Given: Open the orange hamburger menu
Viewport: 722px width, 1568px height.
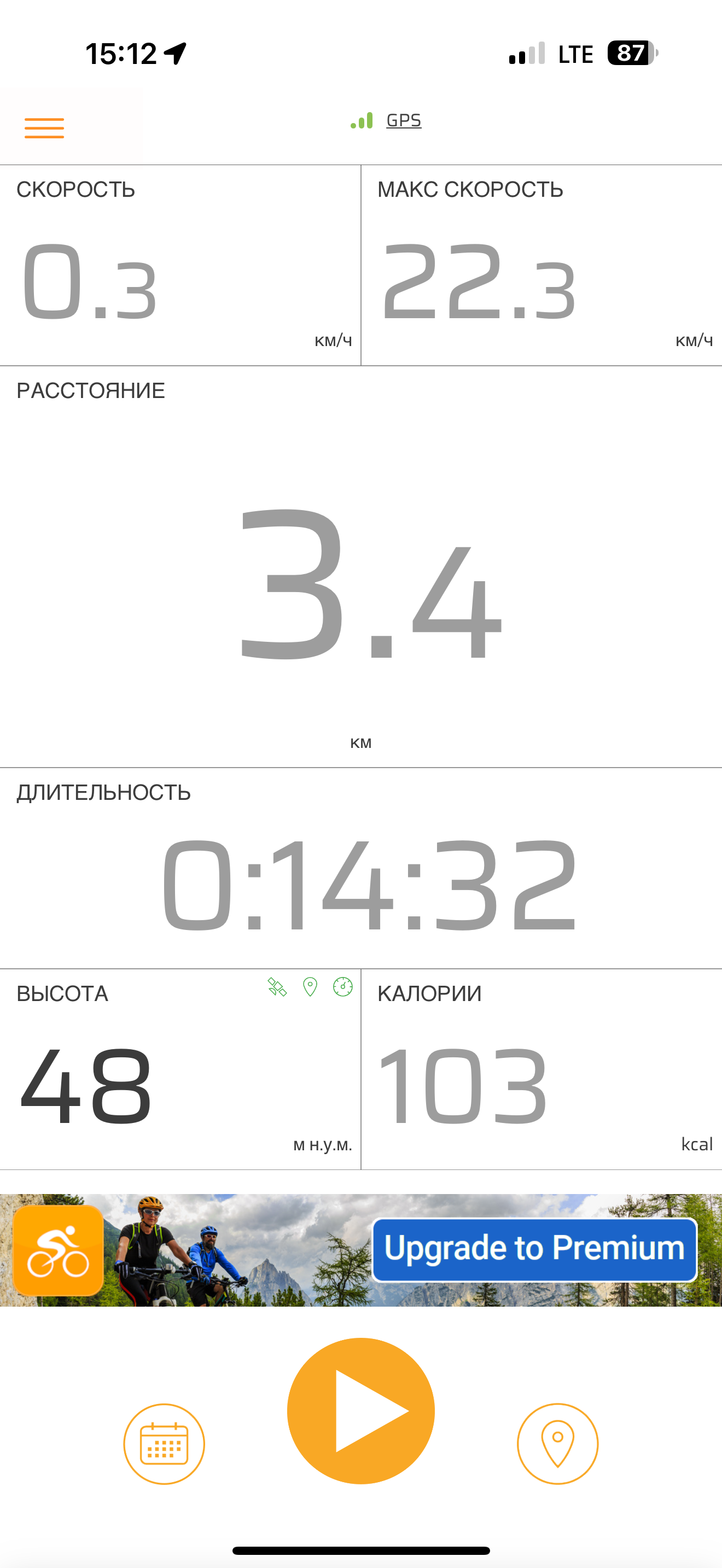Looking at the screenshot, I should click(x=44, y=128).
